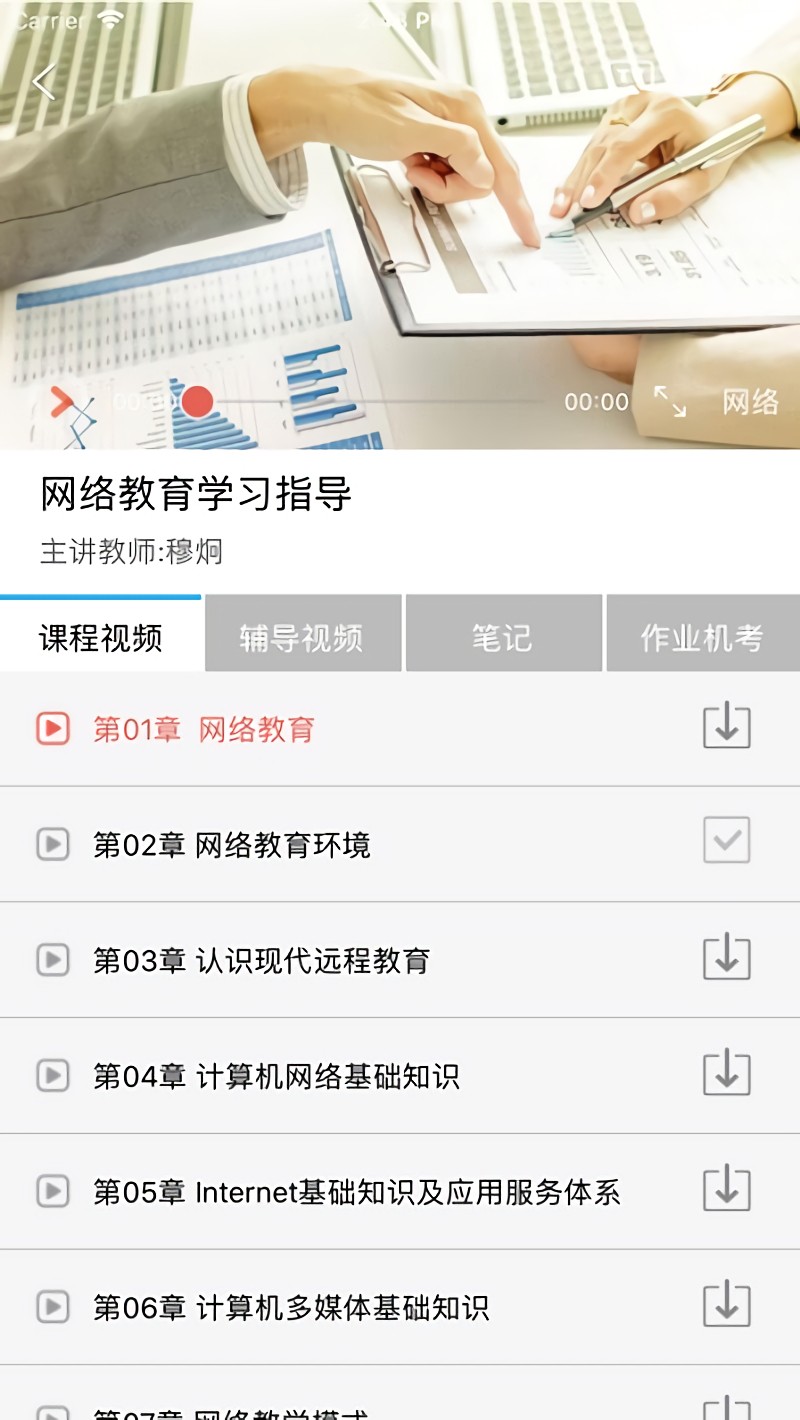The height and width of the screenshot is (1420, 800).
Task: Download 第06章 计算机多媒体基础知识 chapter video
Action: 726,1307
